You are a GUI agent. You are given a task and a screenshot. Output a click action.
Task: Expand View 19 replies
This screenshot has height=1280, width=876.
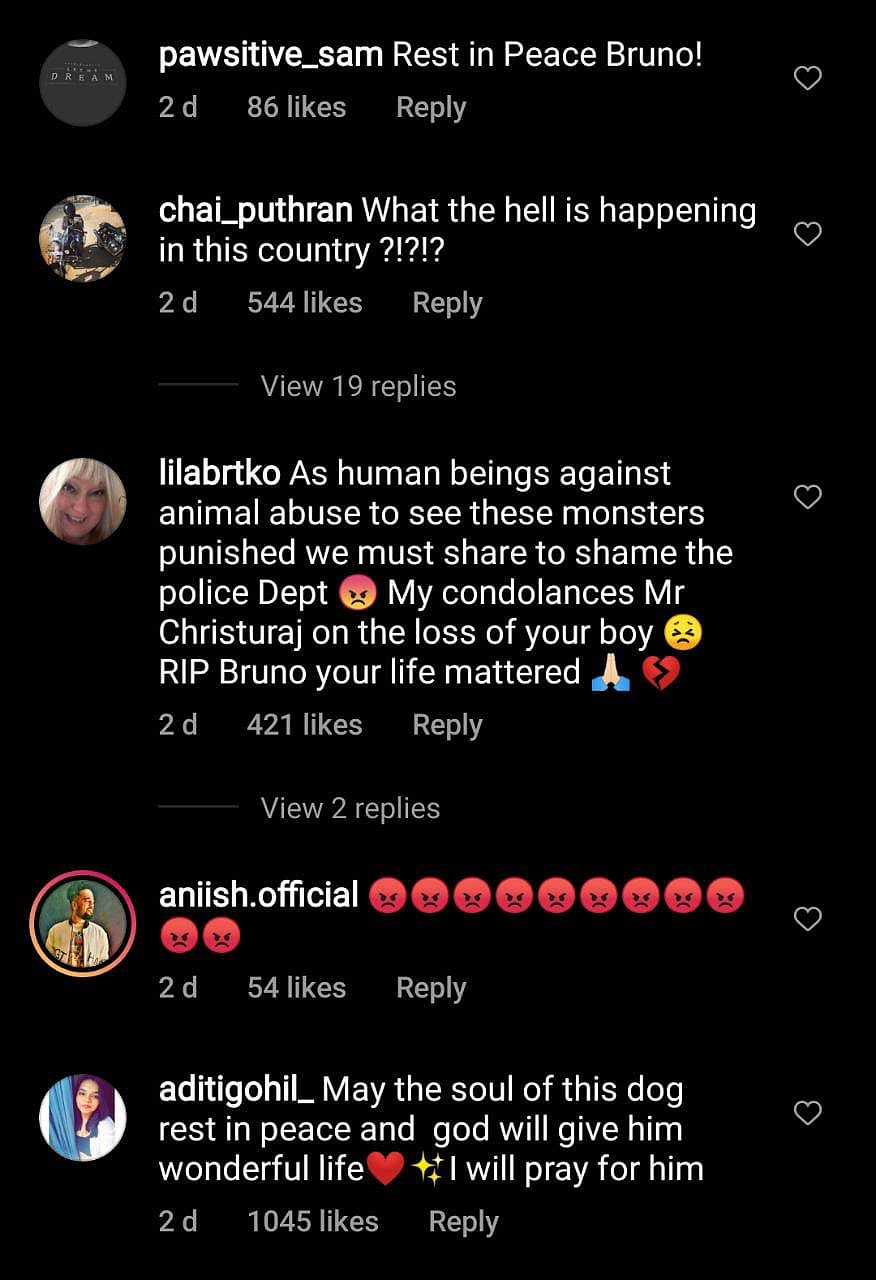coord(358,386)
